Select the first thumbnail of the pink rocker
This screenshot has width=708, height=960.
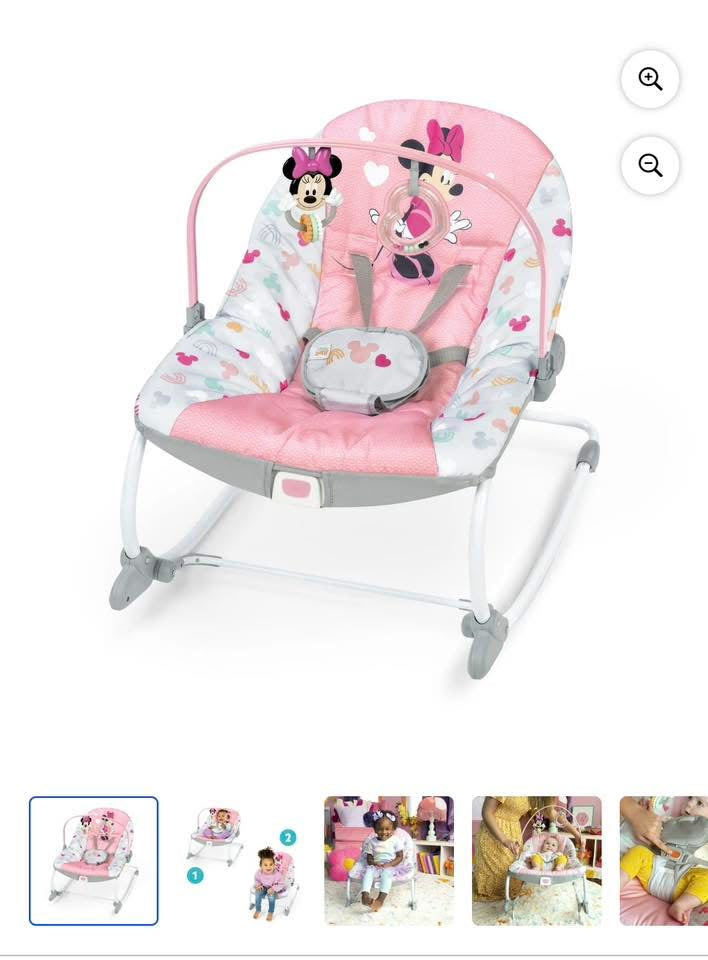click(x=94, y=860)
